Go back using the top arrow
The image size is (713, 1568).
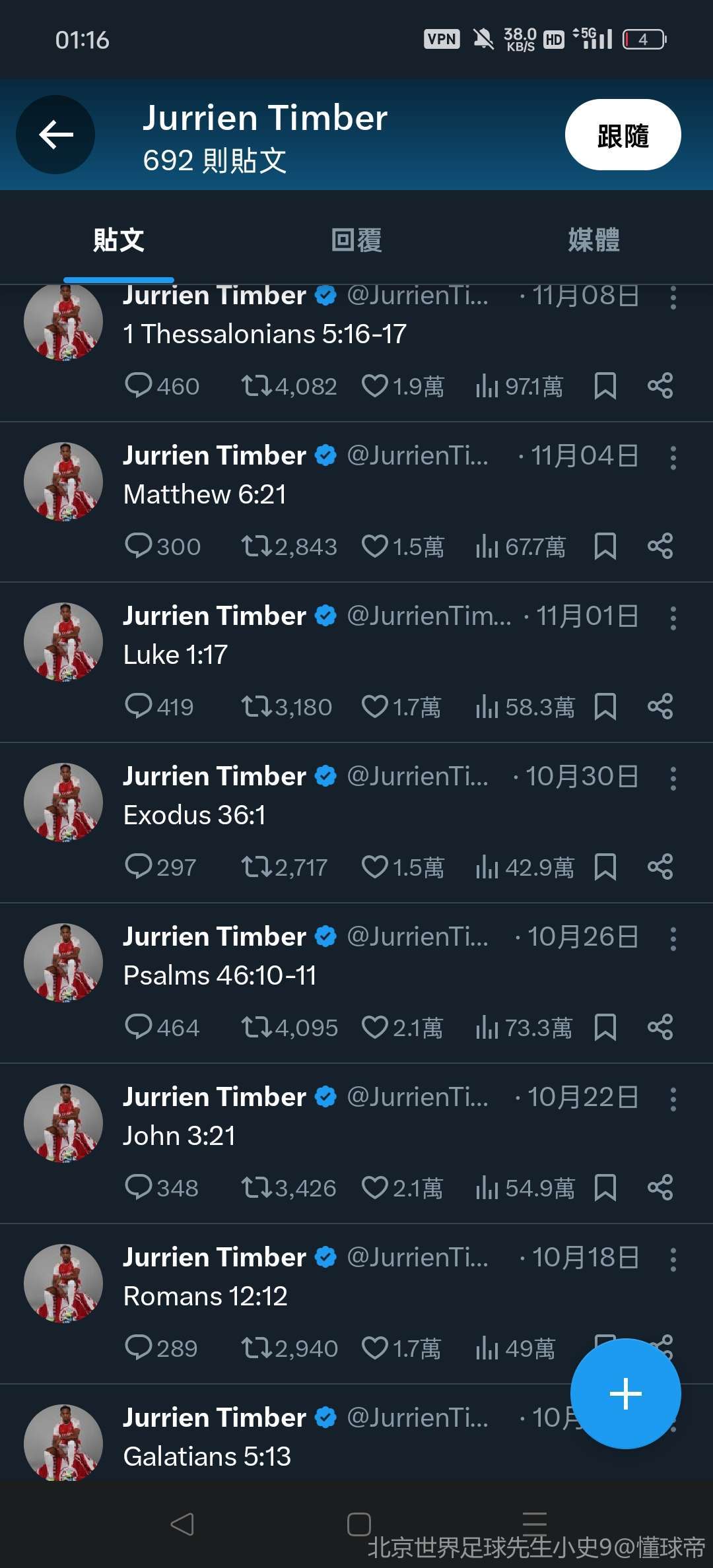55,135
